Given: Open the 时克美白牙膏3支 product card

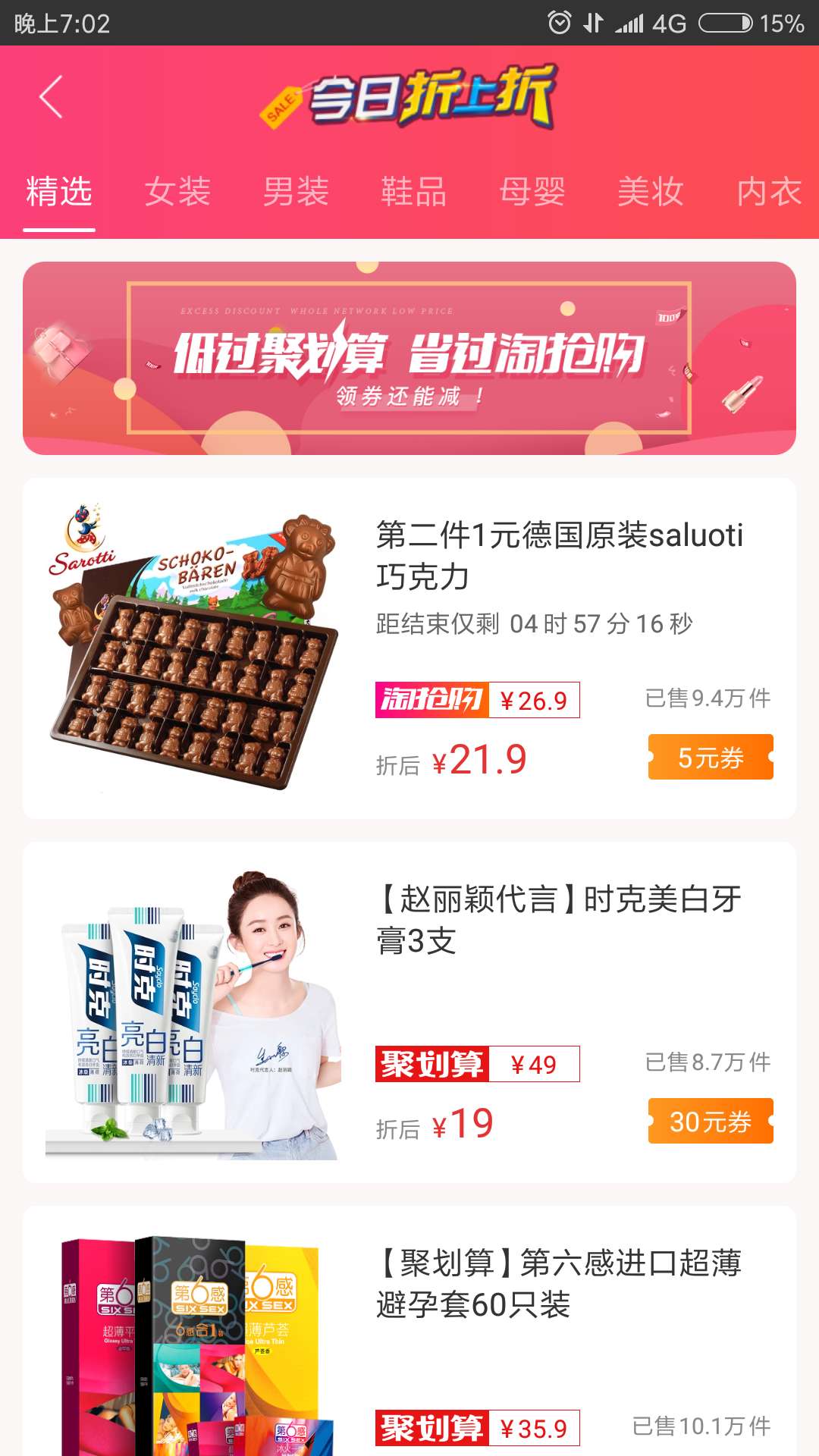Looking at the screenshot, I should pyautogui.click(x=559, y=919).
